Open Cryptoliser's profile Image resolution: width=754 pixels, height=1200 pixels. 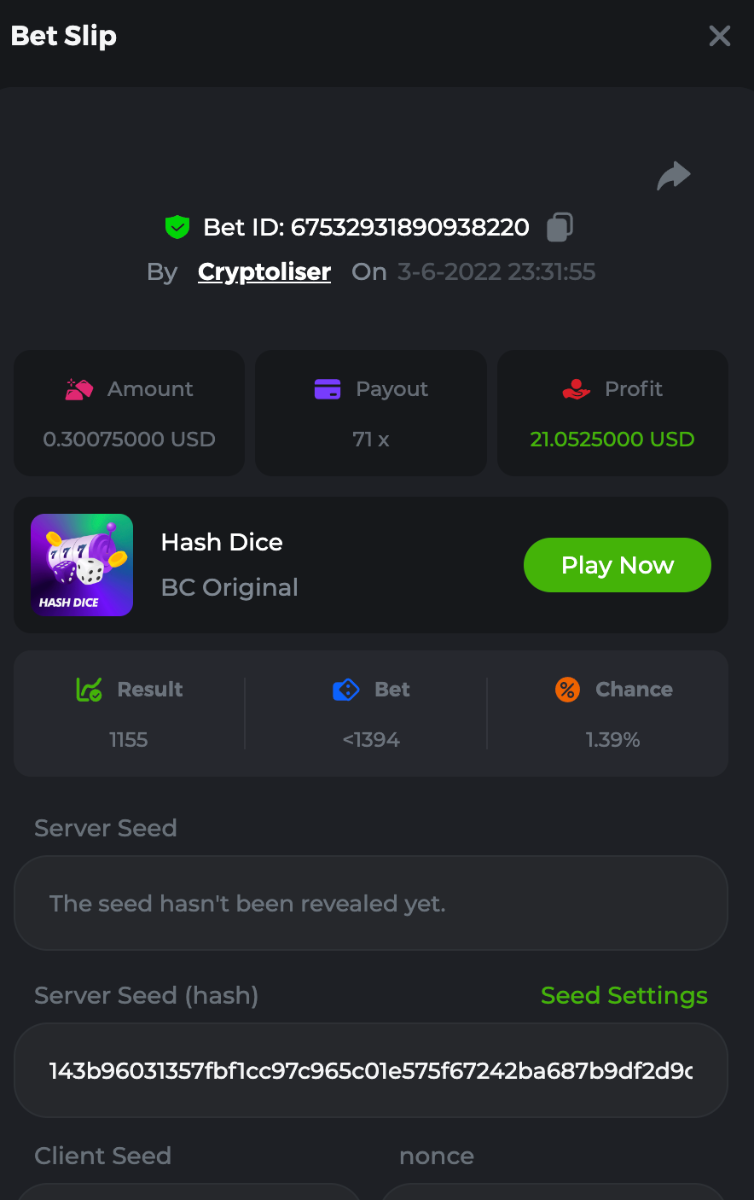(x=264, y=272)
